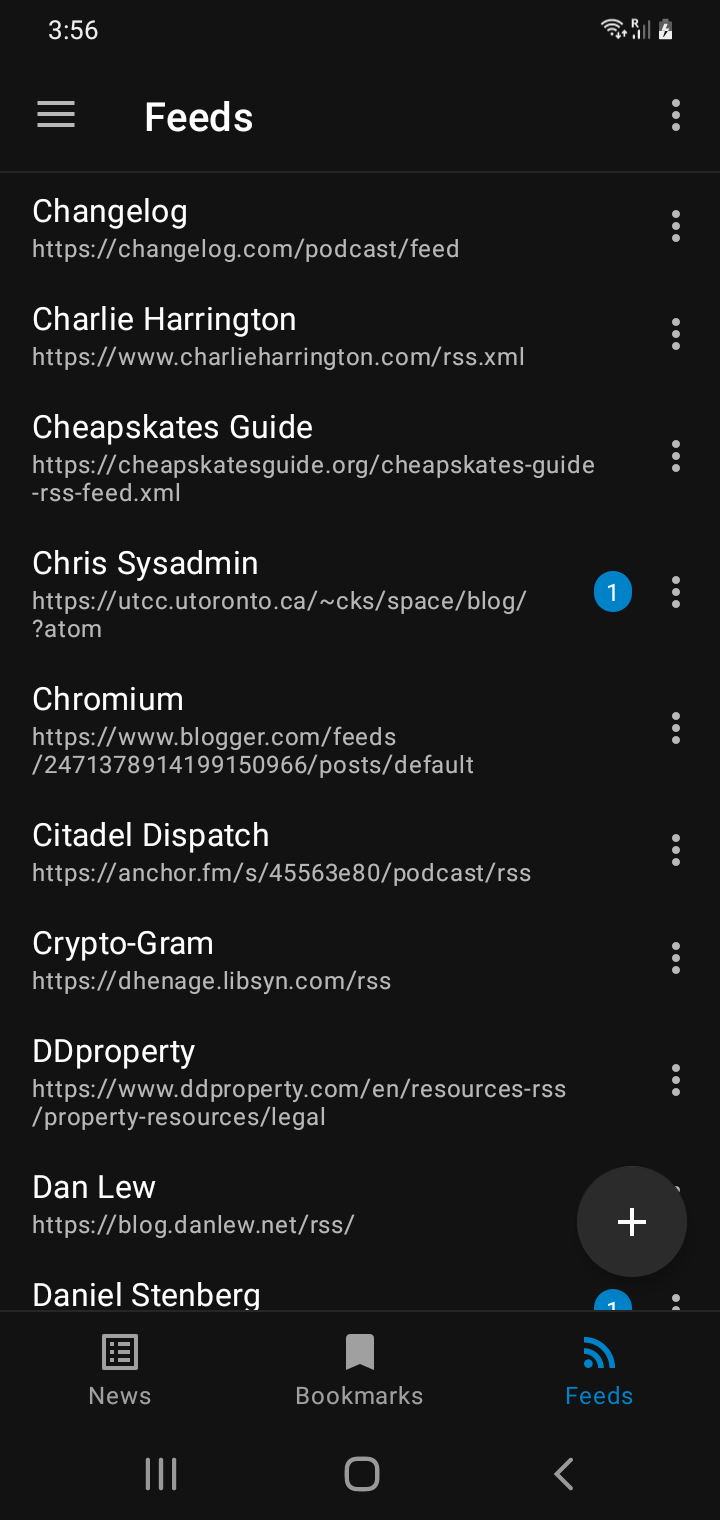The image size is (720, 1520).
Task: Go back with the system back button
Action: [x=564, y=1474]
